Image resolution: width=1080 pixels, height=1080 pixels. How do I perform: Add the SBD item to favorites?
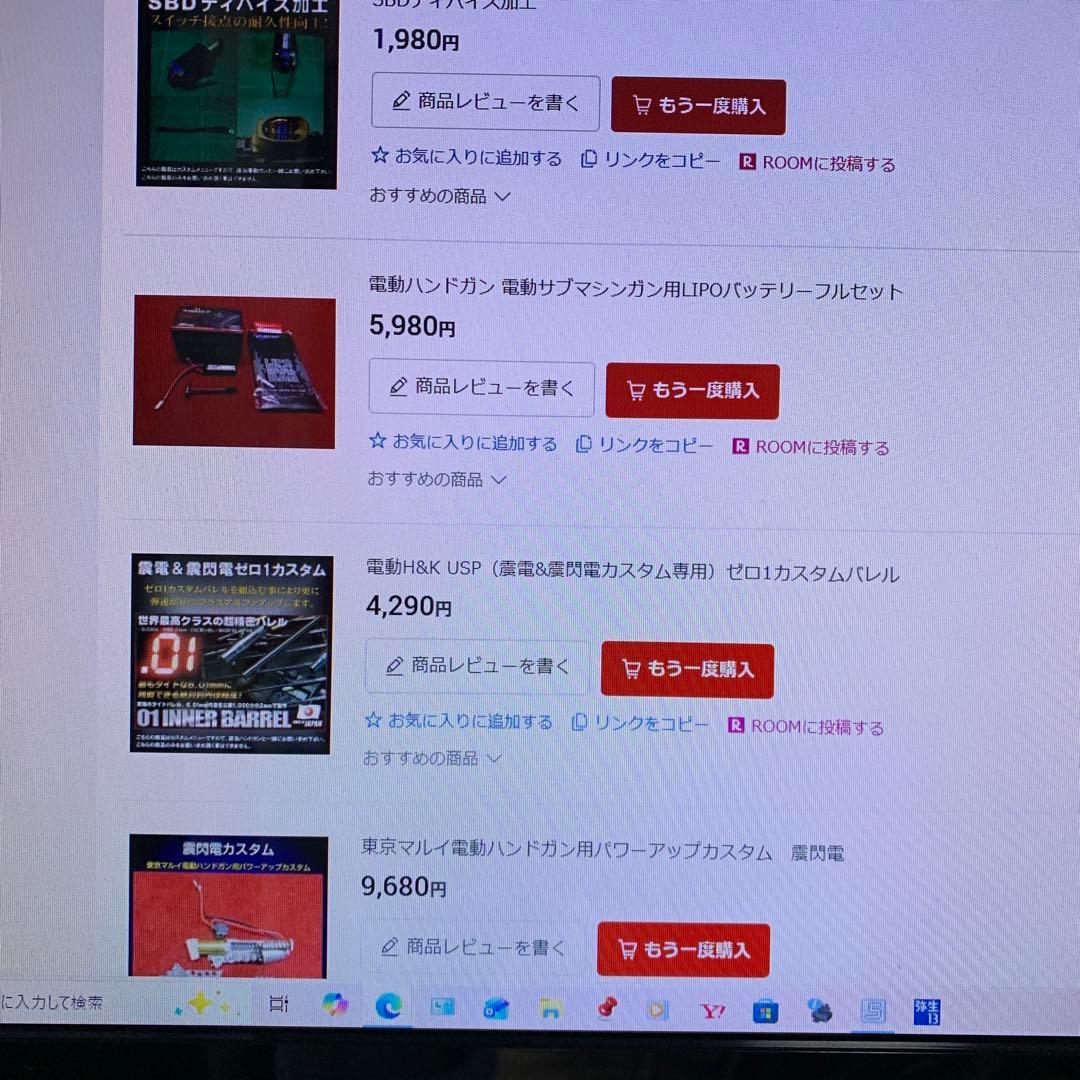[x=466, y=158]
